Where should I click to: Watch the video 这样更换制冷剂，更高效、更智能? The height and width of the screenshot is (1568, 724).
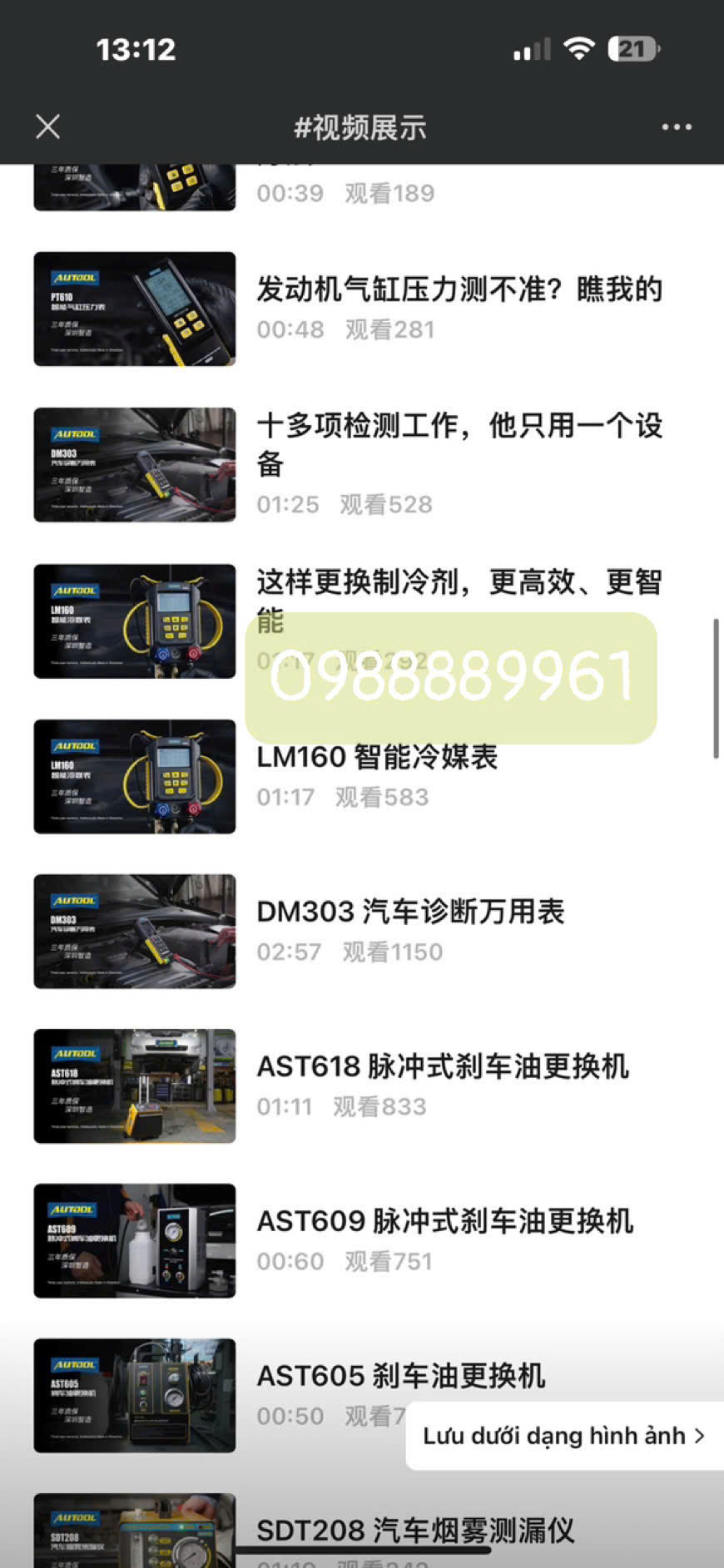pos(459,583)
